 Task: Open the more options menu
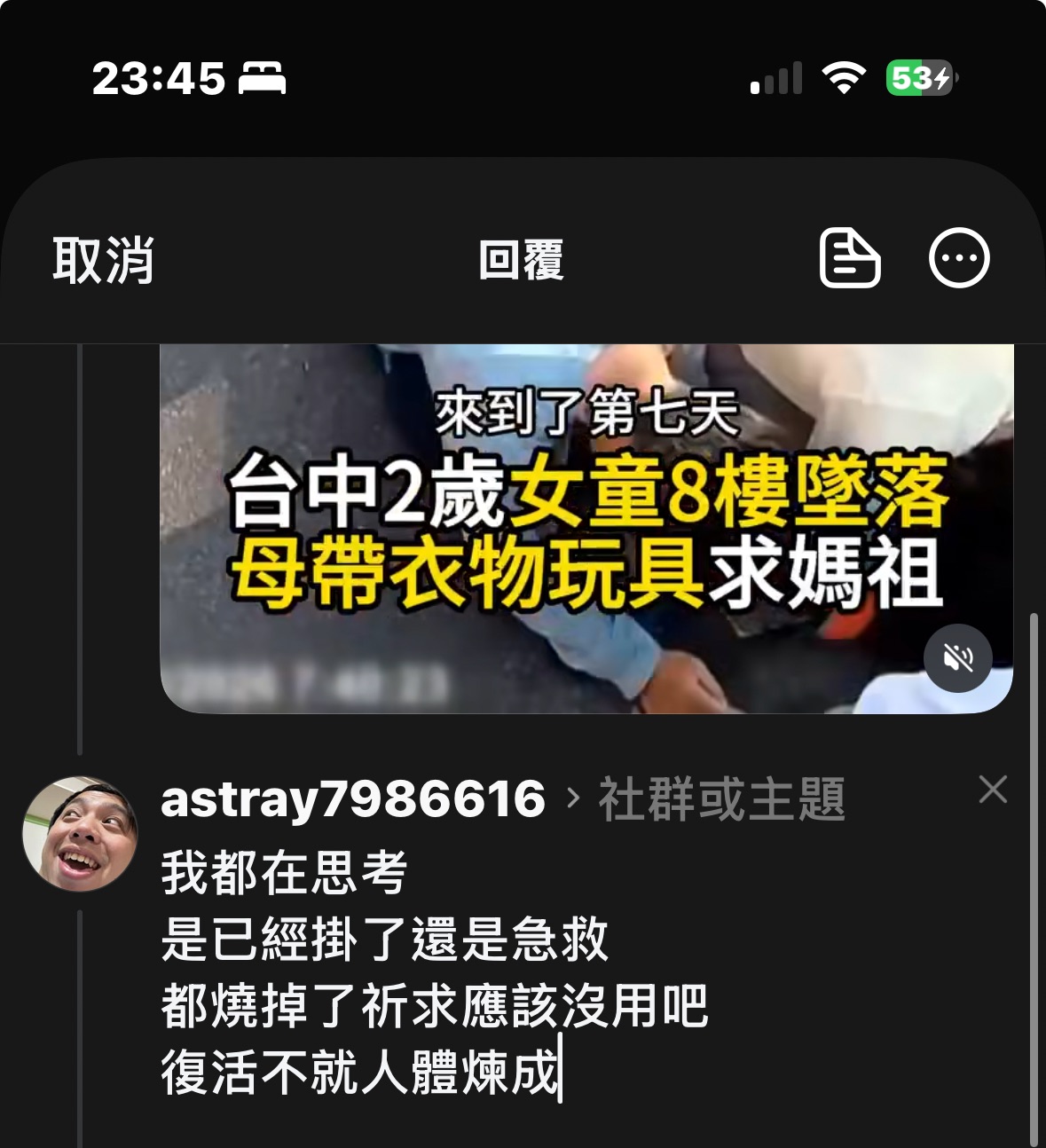coord(958,258)
